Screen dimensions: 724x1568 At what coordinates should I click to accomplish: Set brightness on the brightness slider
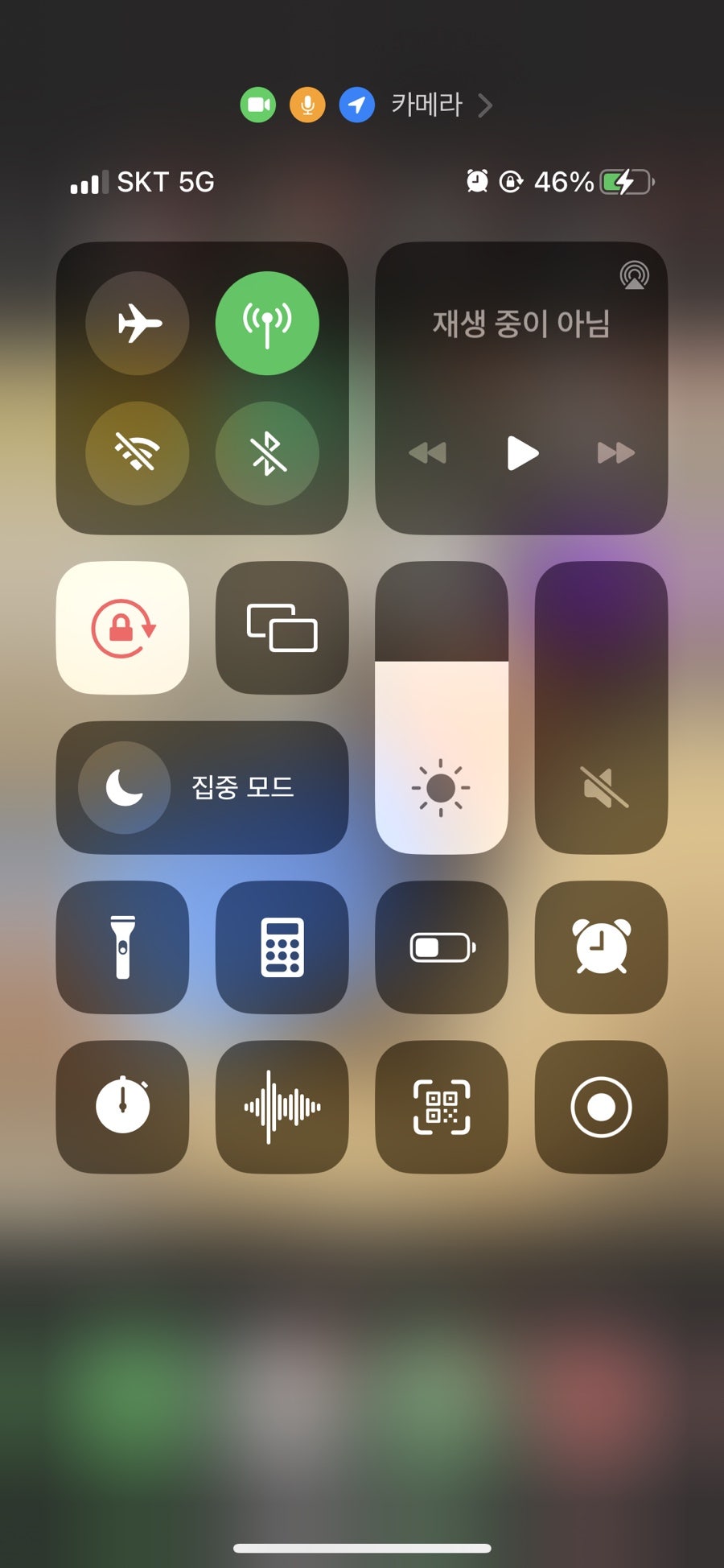point(442,708)
